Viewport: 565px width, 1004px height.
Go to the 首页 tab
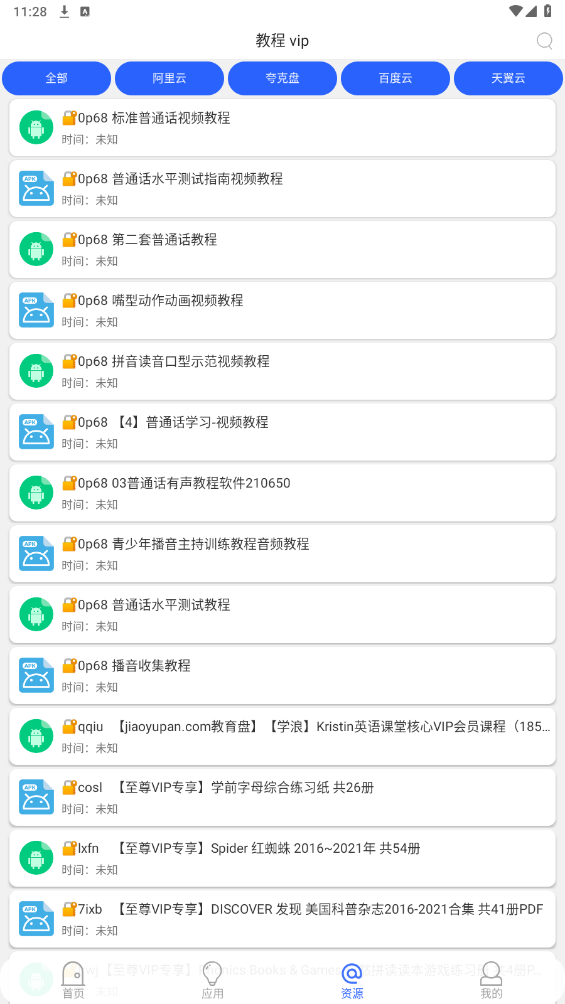[73, 980]
